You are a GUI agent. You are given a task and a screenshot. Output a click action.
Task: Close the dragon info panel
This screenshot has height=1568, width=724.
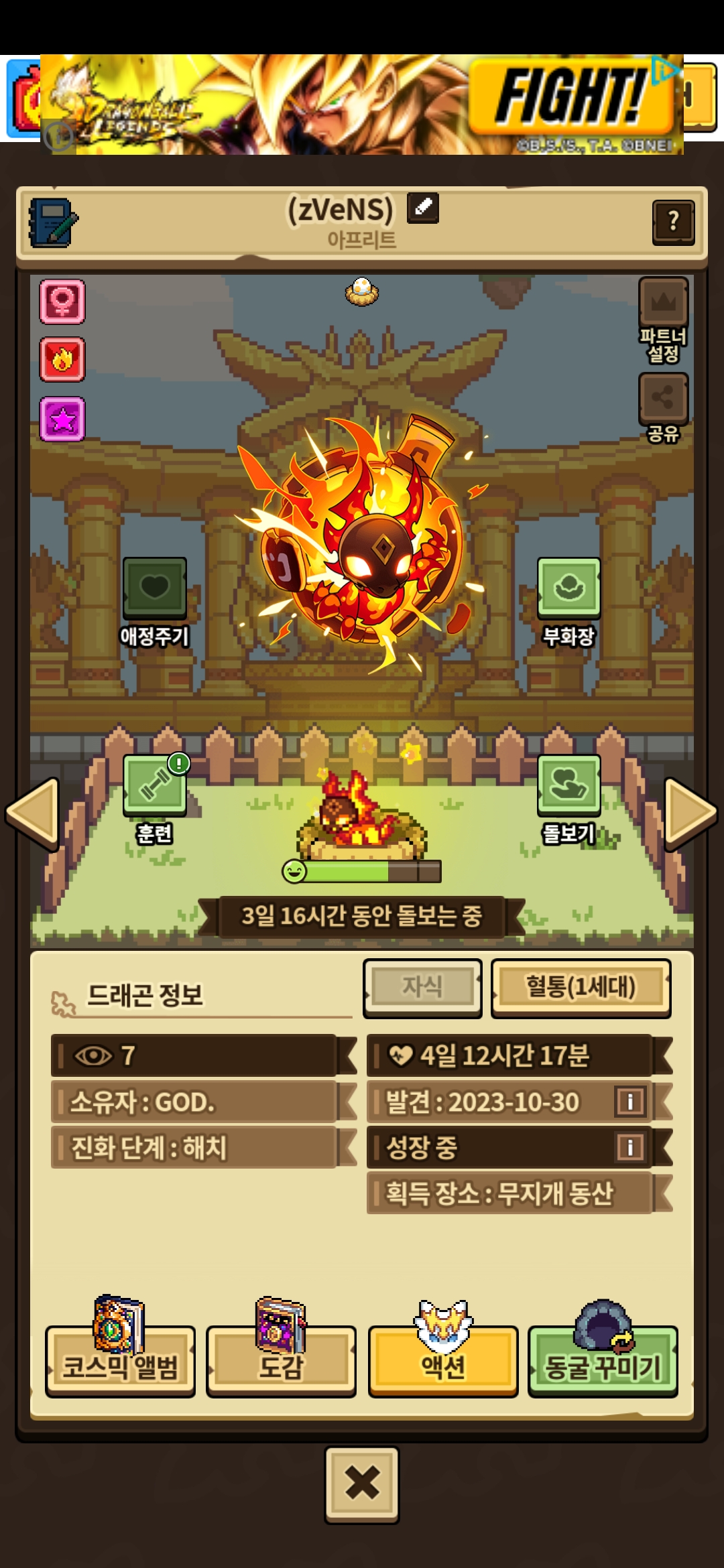pyautogui.click(x=362, y=1484)
